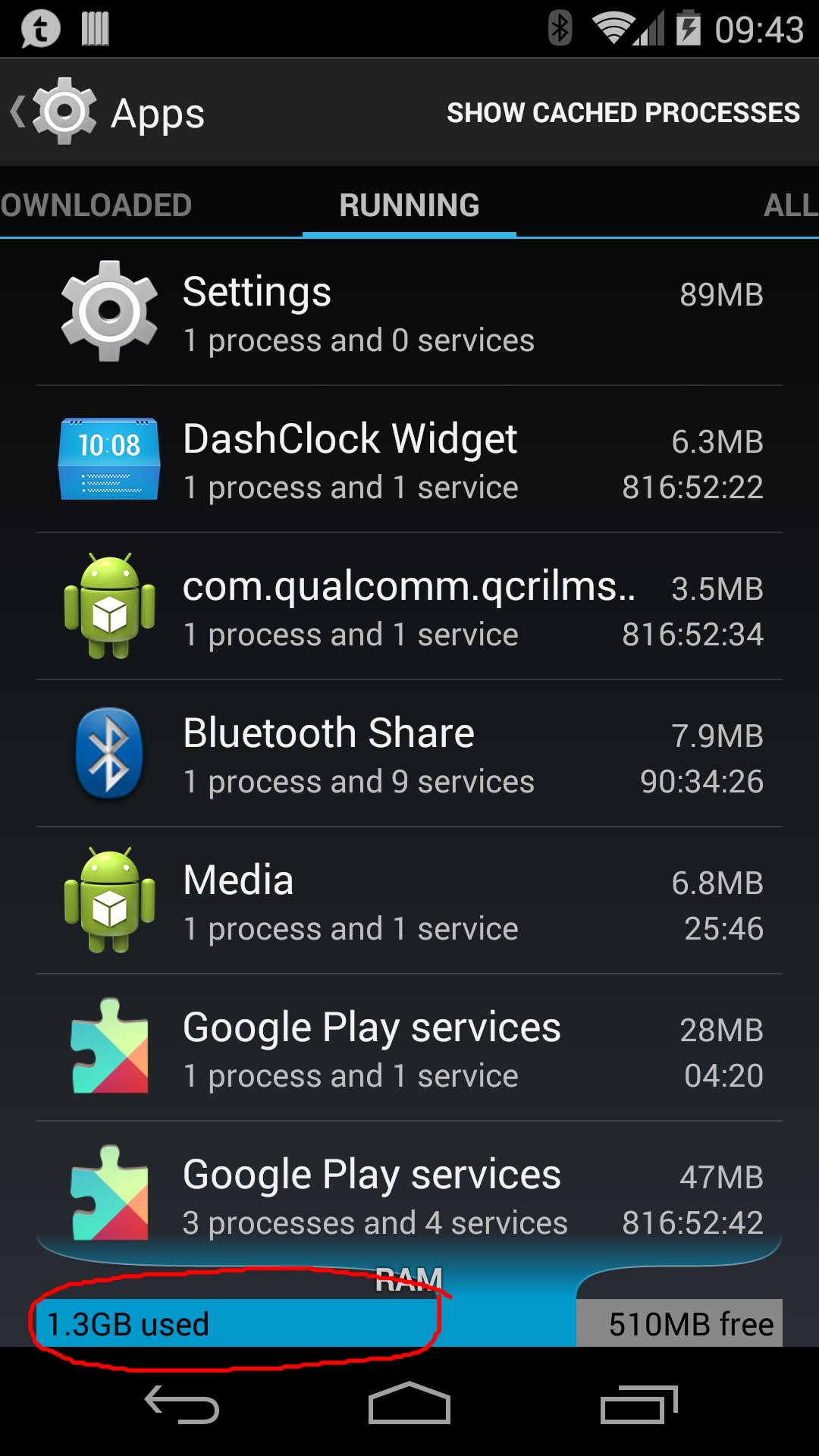Image resolution: width=819 pixels, height=1456 pixels.
Task: Tap the Bluetooth status bar icon
Action: (561, 25)
